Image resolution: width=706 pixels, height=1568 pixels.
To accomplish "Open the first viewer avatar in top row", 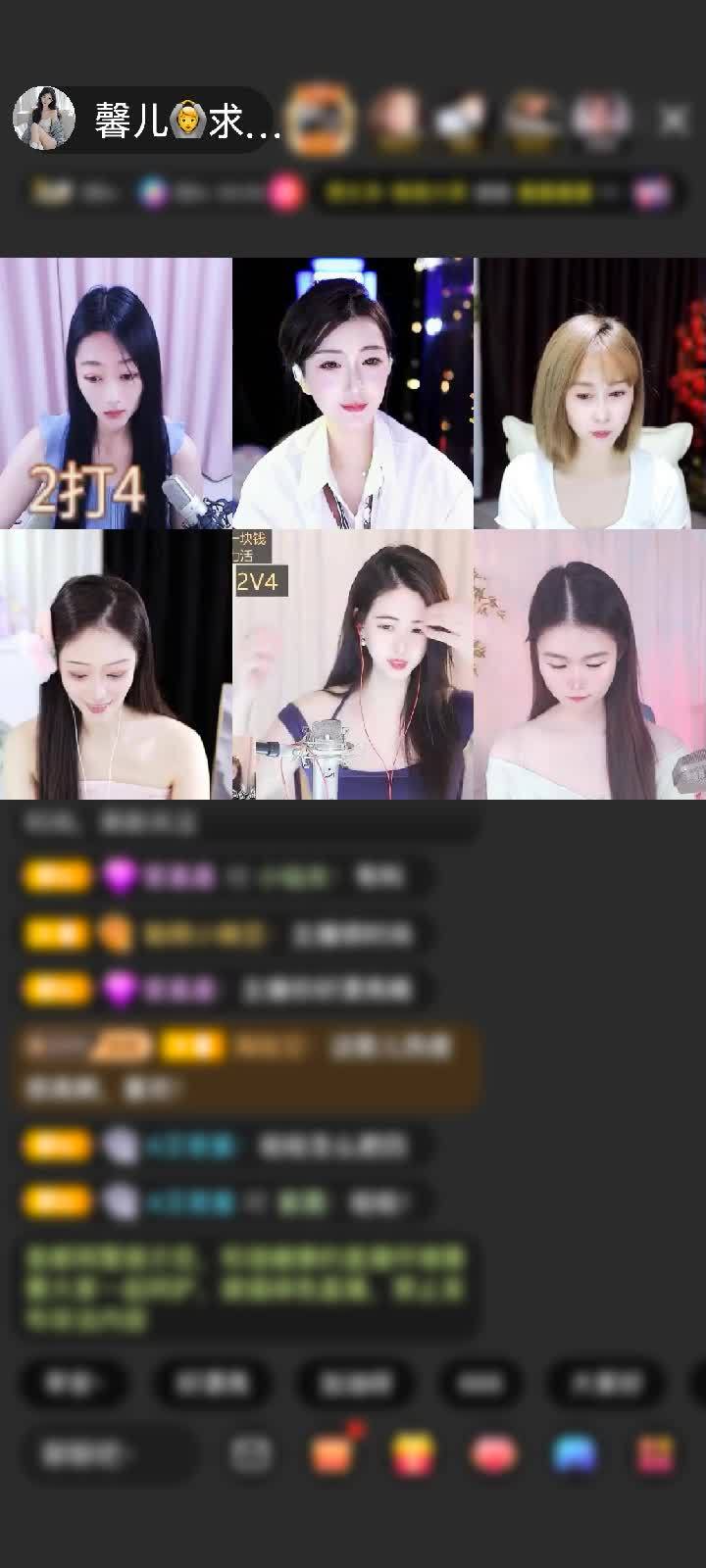I will coord(323,120).
